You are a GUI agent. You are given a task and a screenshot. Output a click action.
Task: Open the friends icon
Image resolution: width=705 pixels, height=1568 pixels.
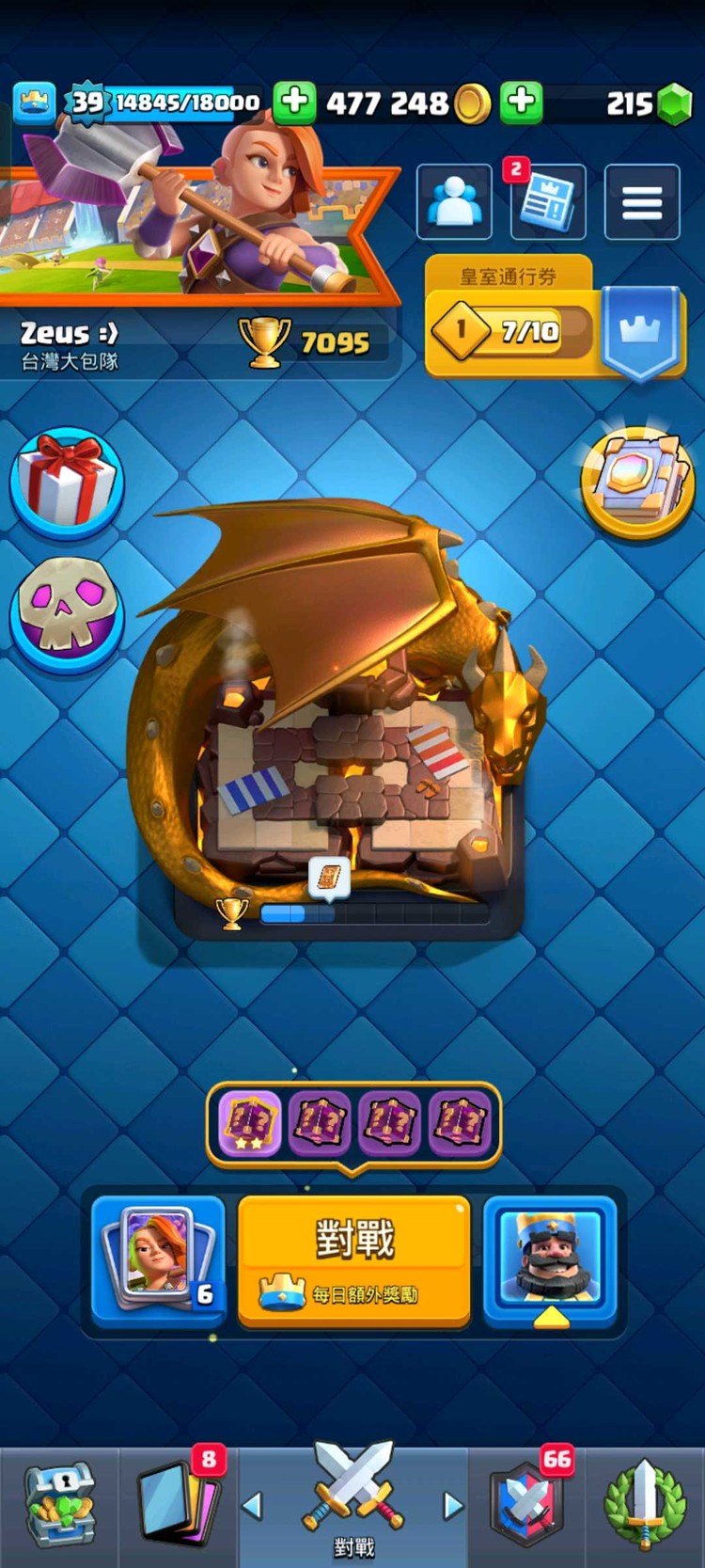[x=454, y=202]
